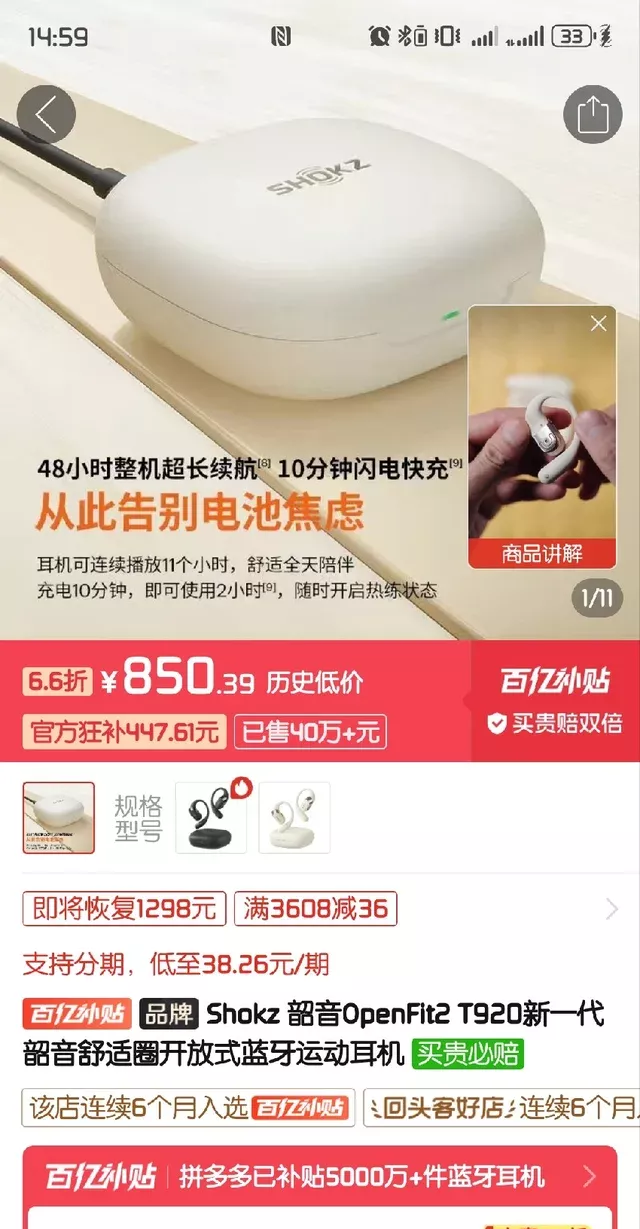Open the 即将恢复1298元 price tag
This screenshot has width=640, height=1229.
pyautogui.click(x=124, y=909)
